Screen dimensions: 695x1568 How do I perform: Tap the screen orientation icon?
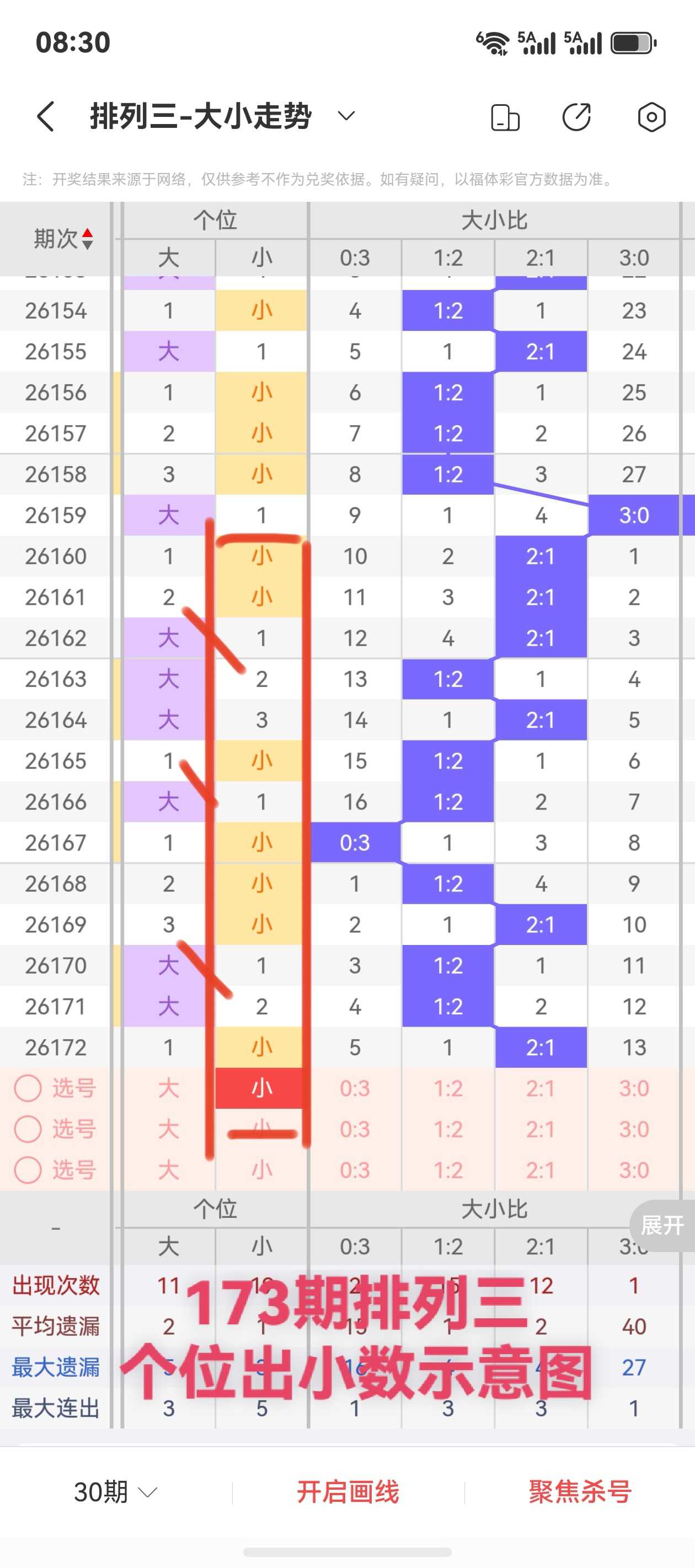click(x=505, y=117)
